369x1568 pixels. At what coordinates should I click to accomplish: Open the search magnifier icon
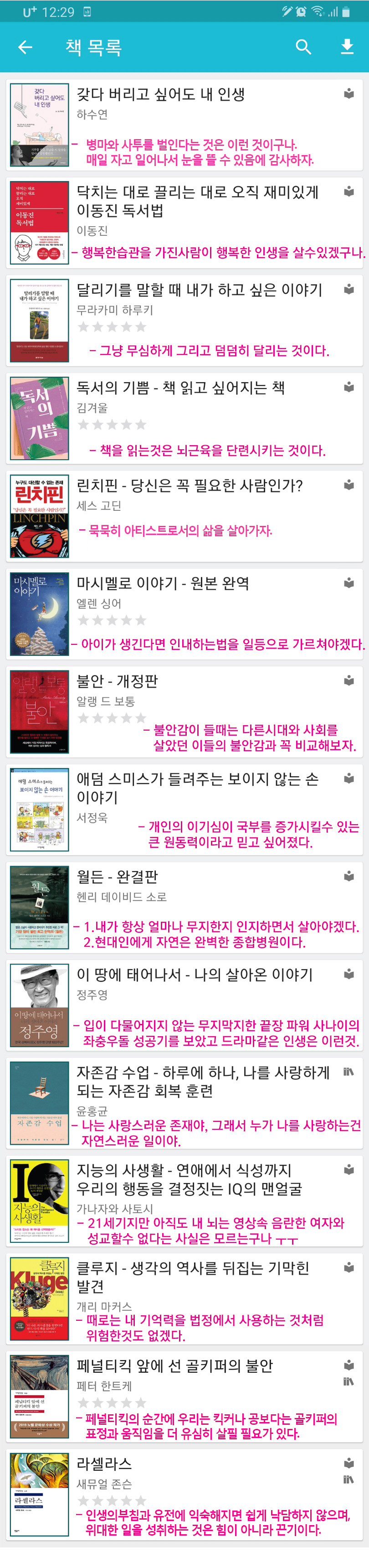pos(303,47)
